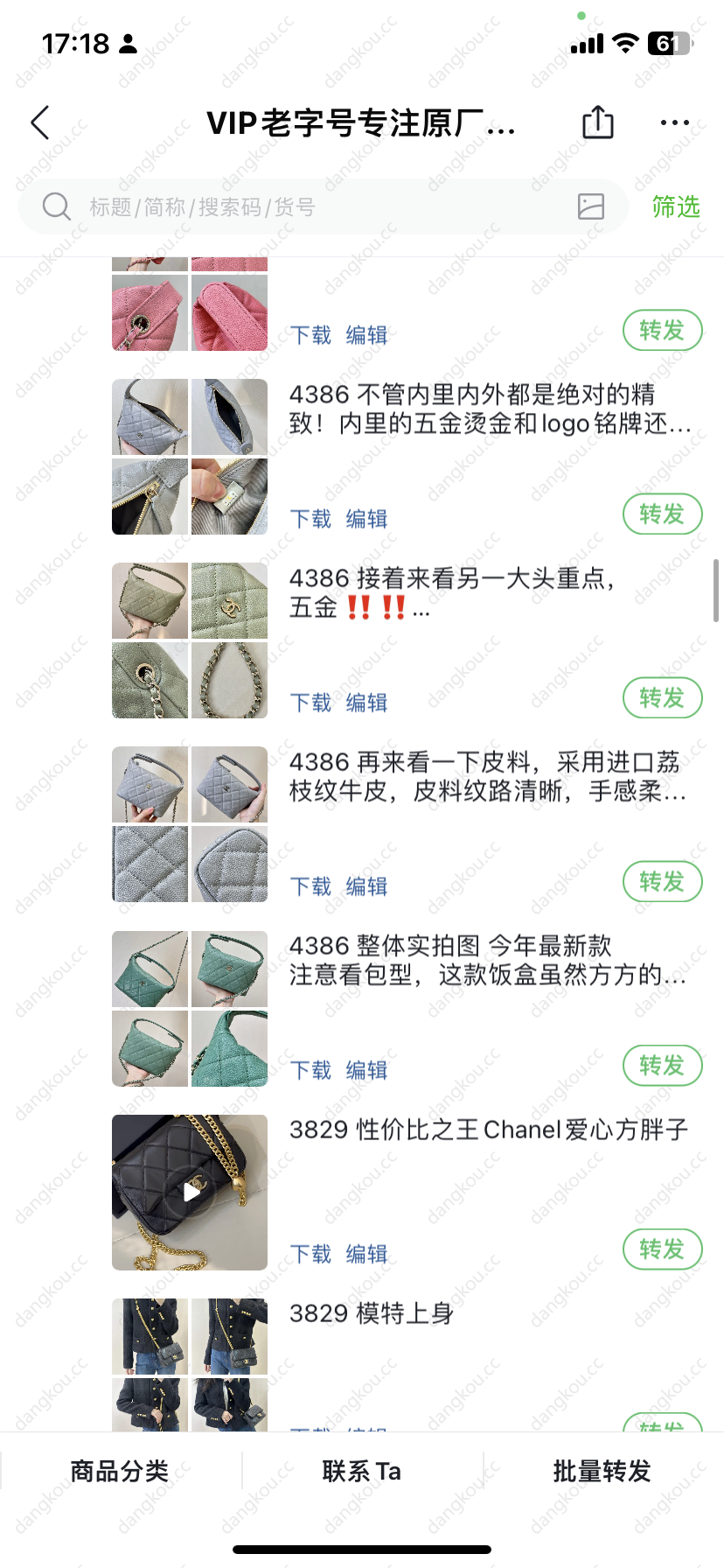Open the 筛选 filter
The height and width of the screenshot is (1568, 724).
point(676,206)
